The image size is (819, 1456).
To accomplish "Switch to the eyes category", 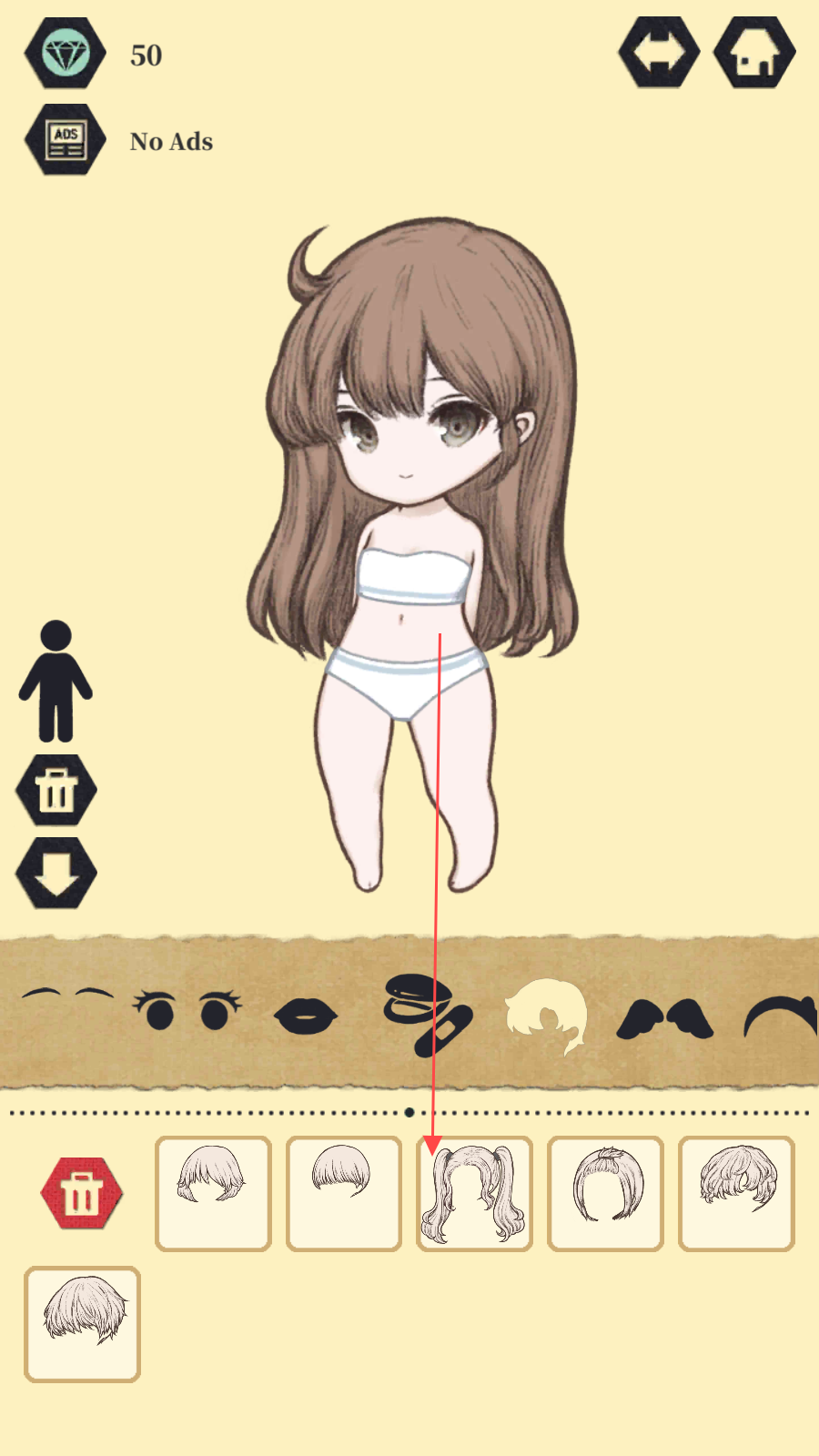I will (187, 1009).
